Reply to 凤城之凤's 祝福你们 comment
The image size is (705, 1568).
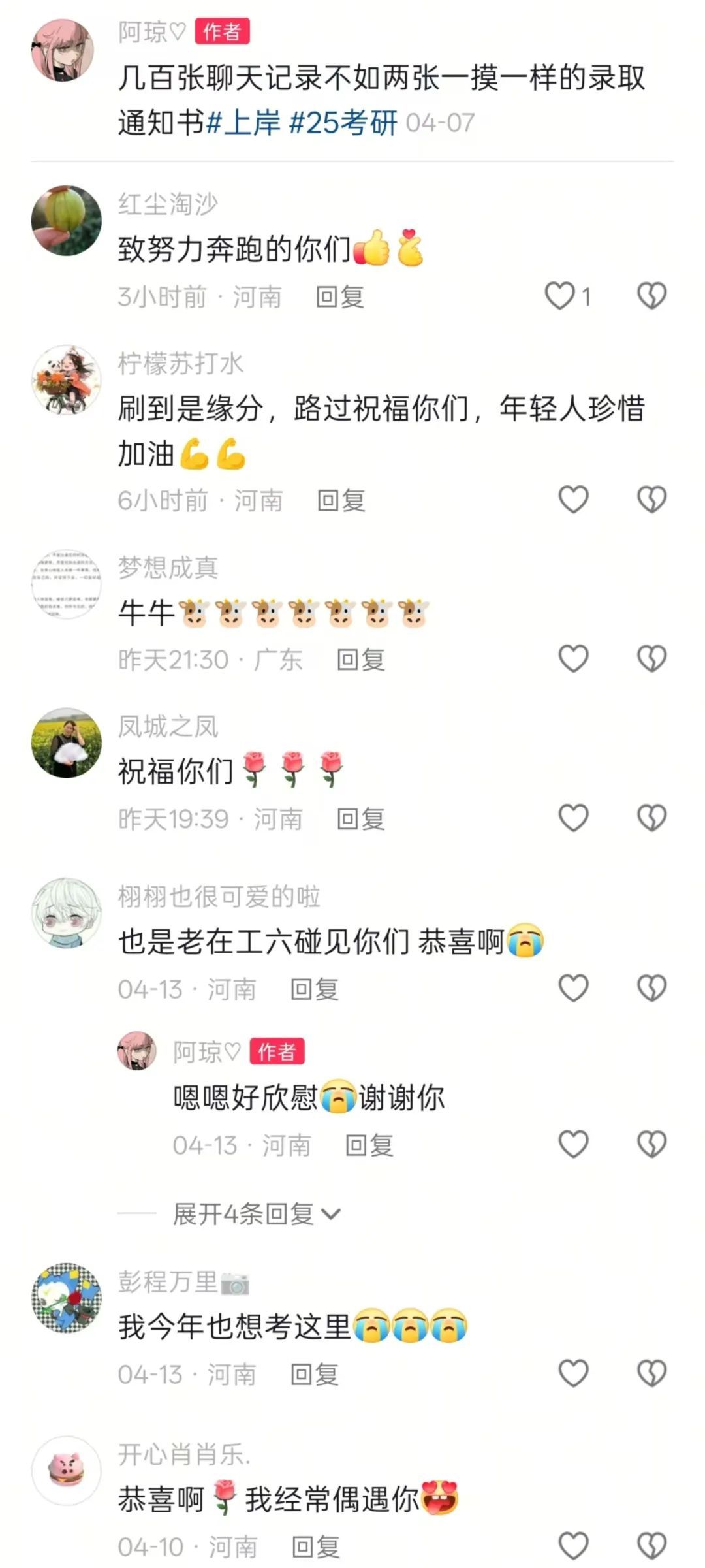[360, 819]
